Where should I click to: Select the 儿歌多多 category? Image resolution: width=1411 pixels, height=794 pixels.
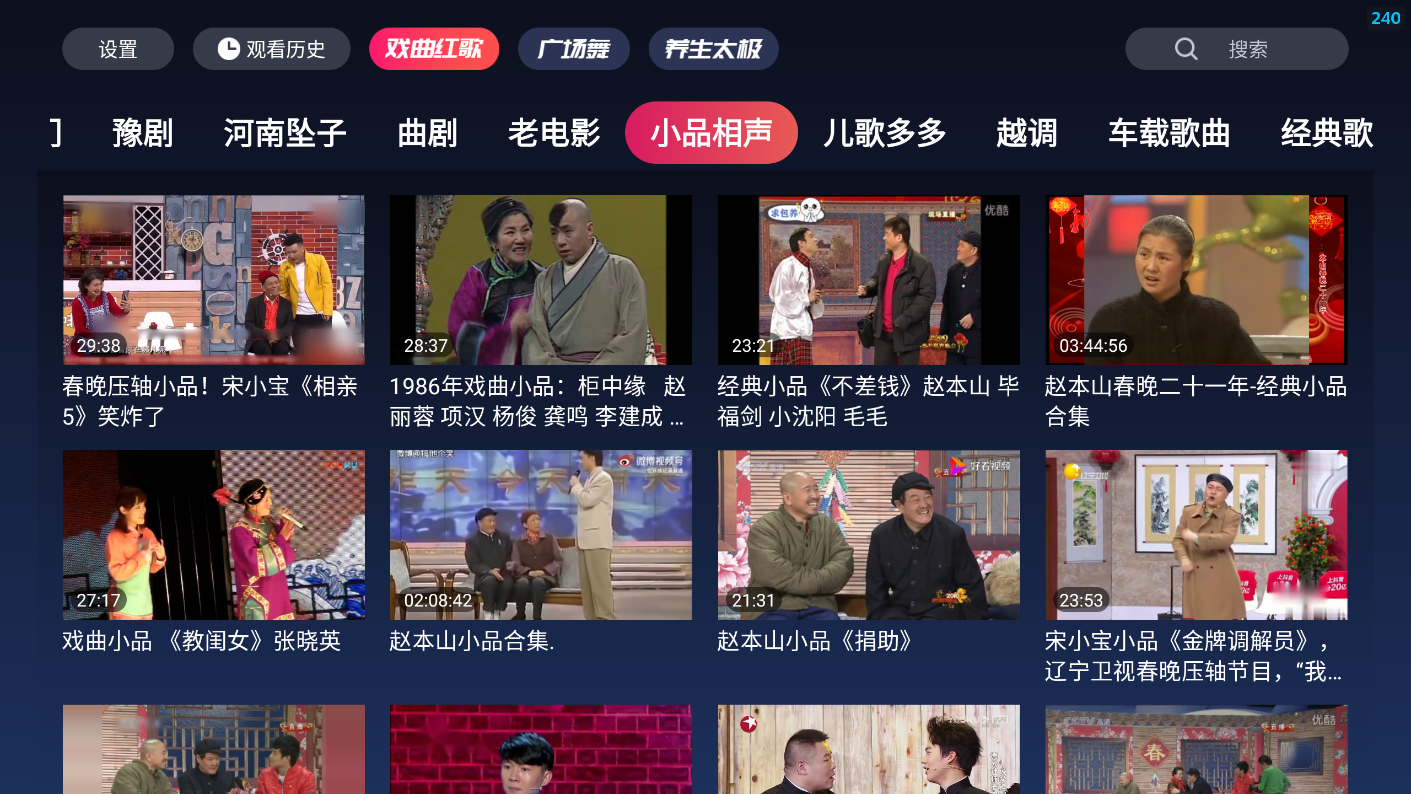[884, 133]
